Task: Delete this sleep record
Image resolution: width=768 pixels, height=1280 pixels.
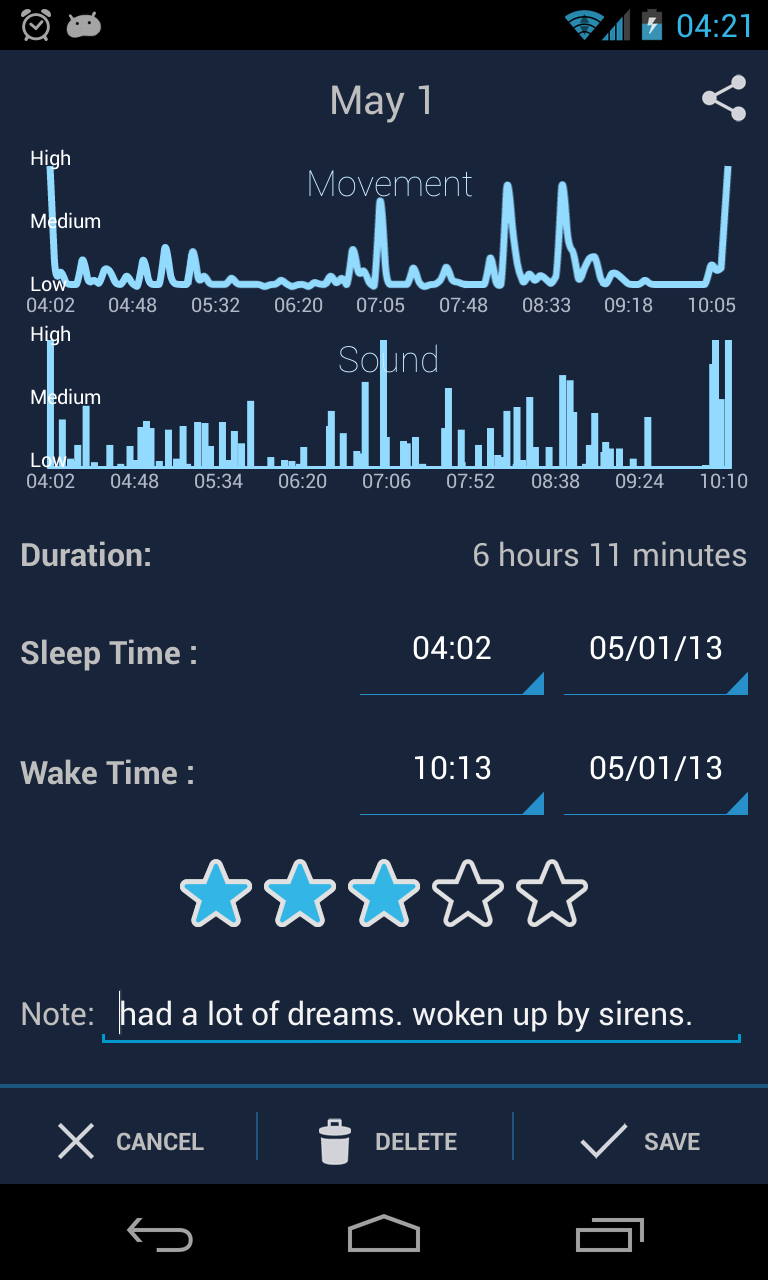Action: (385, 1141)
